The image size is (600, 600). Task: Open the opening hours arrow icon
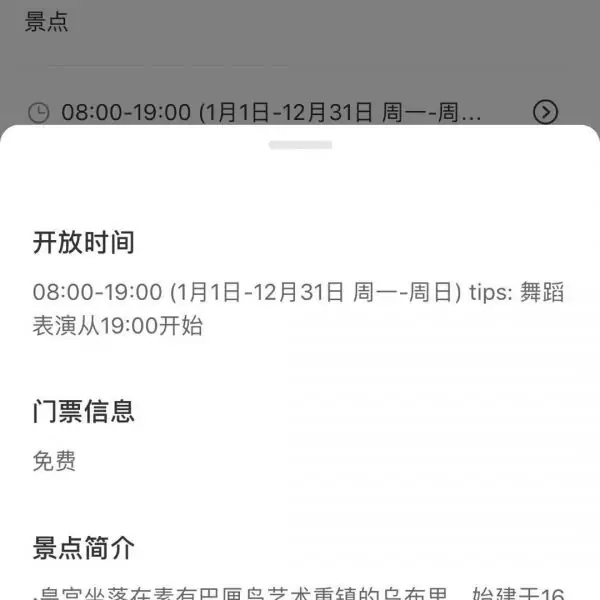click(x=545, y=112)
